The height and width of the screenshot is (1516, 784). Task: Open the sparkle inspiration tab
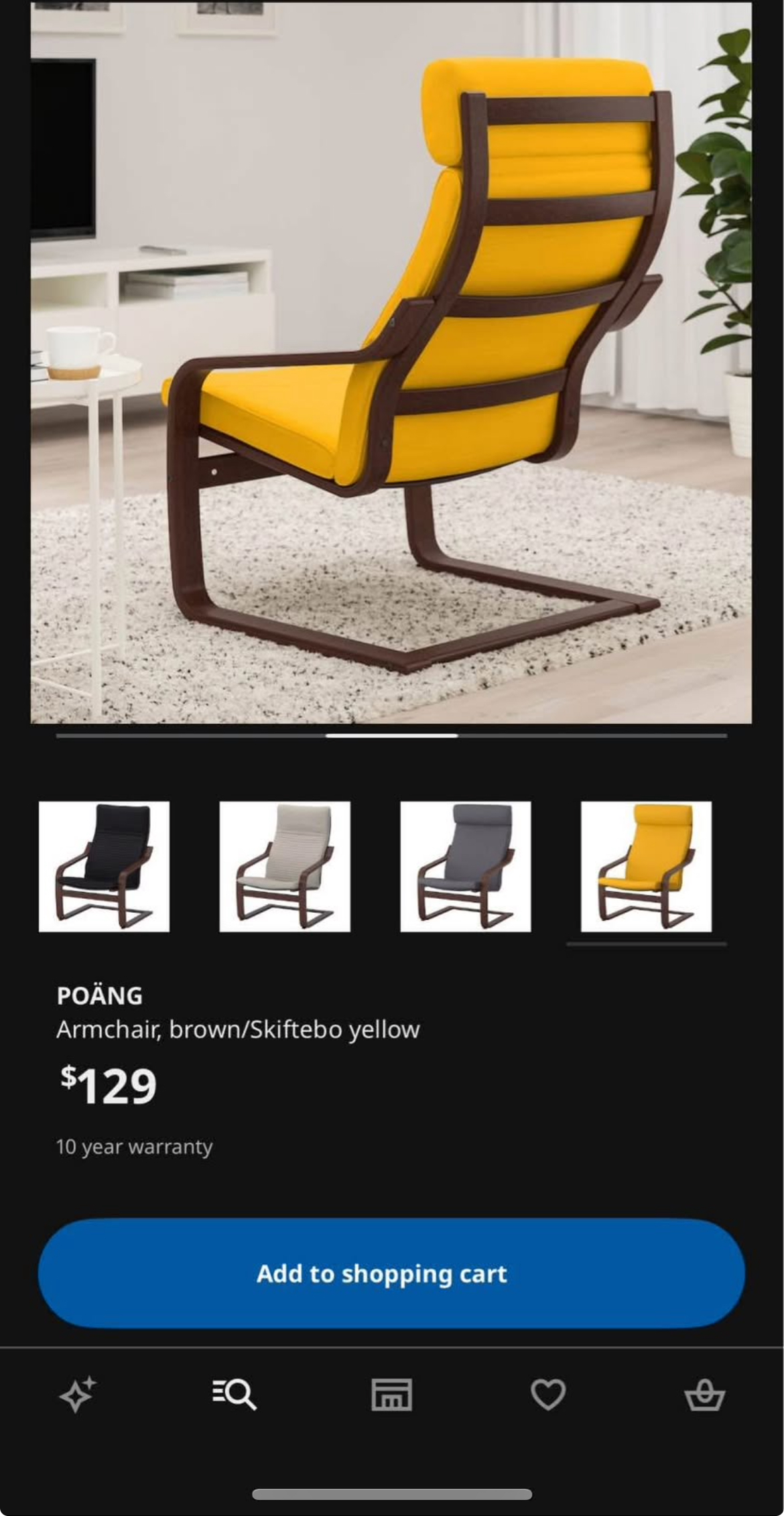pos(78,1395)
